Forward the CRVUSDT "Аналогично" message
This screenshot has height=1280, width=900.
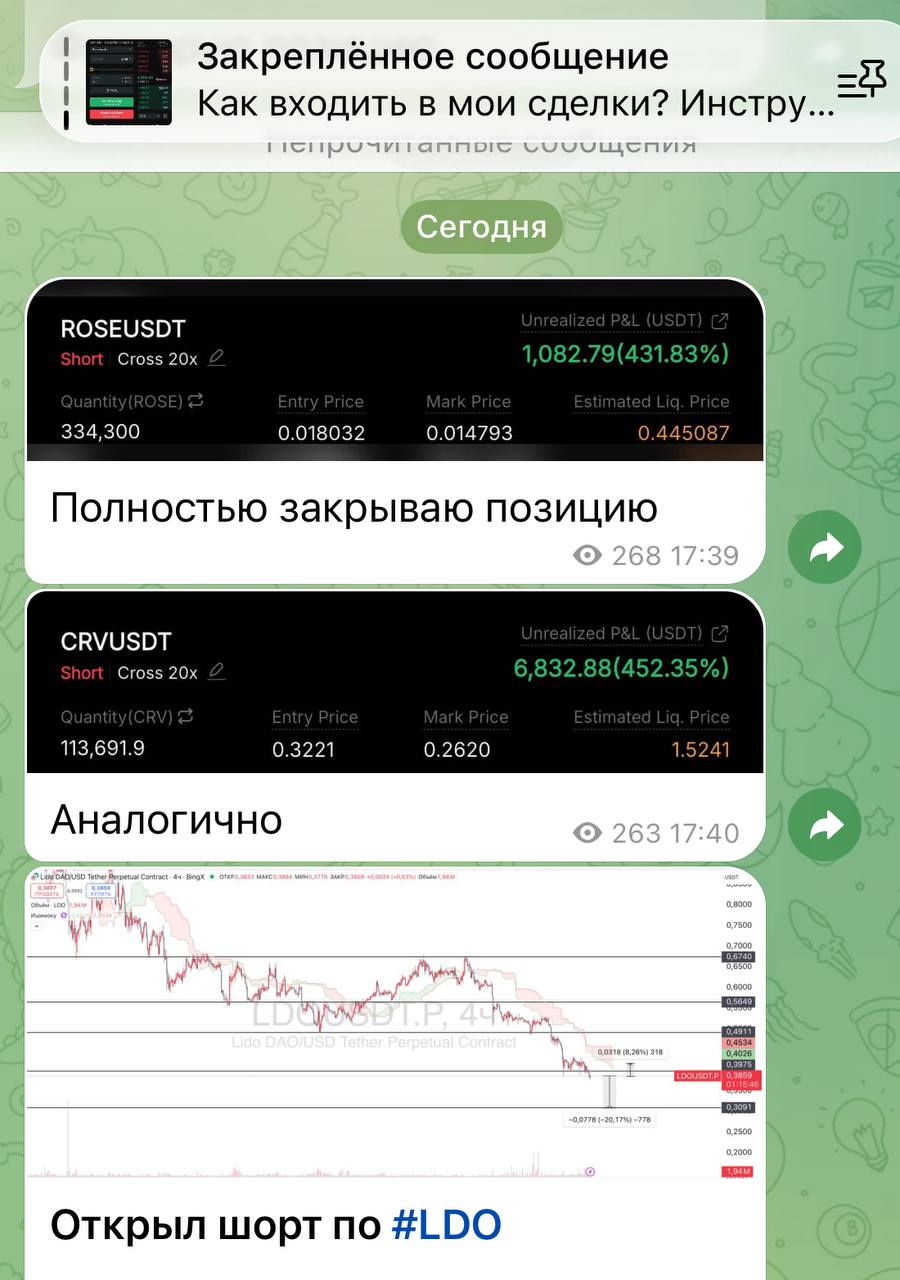(825, 826)
